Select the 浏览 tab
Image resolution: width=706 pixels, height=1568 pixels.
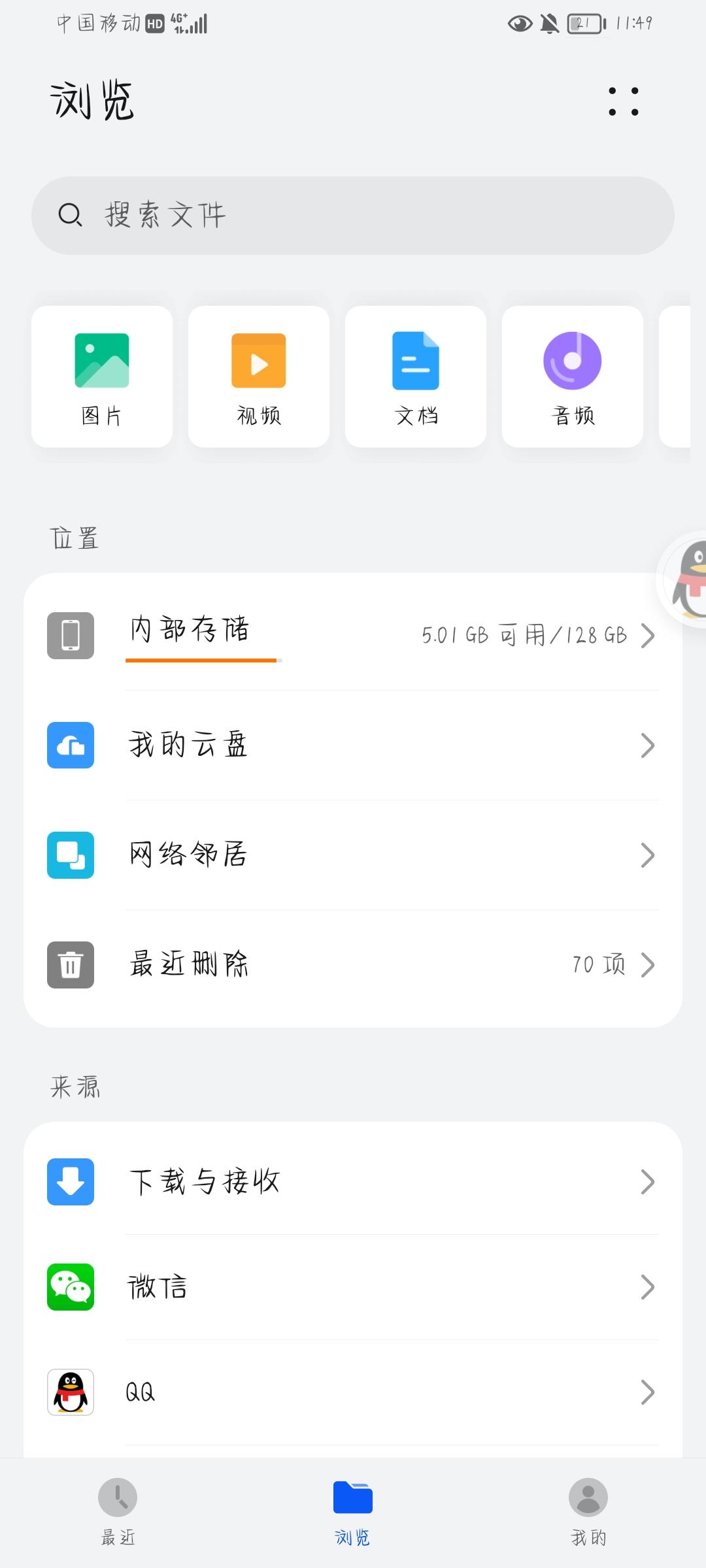(x=353, y=1511)
